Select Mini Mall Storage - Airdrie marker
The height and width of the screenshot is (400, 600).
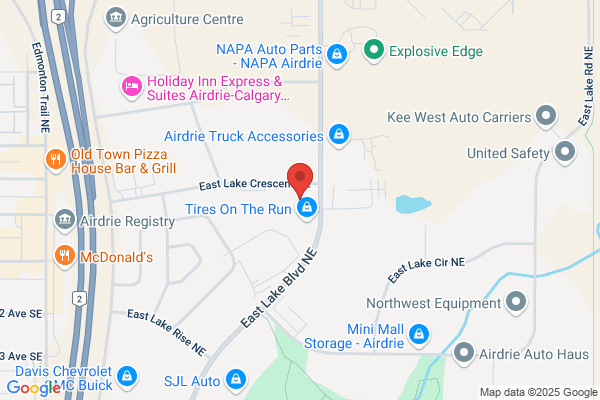pos(419,335)
